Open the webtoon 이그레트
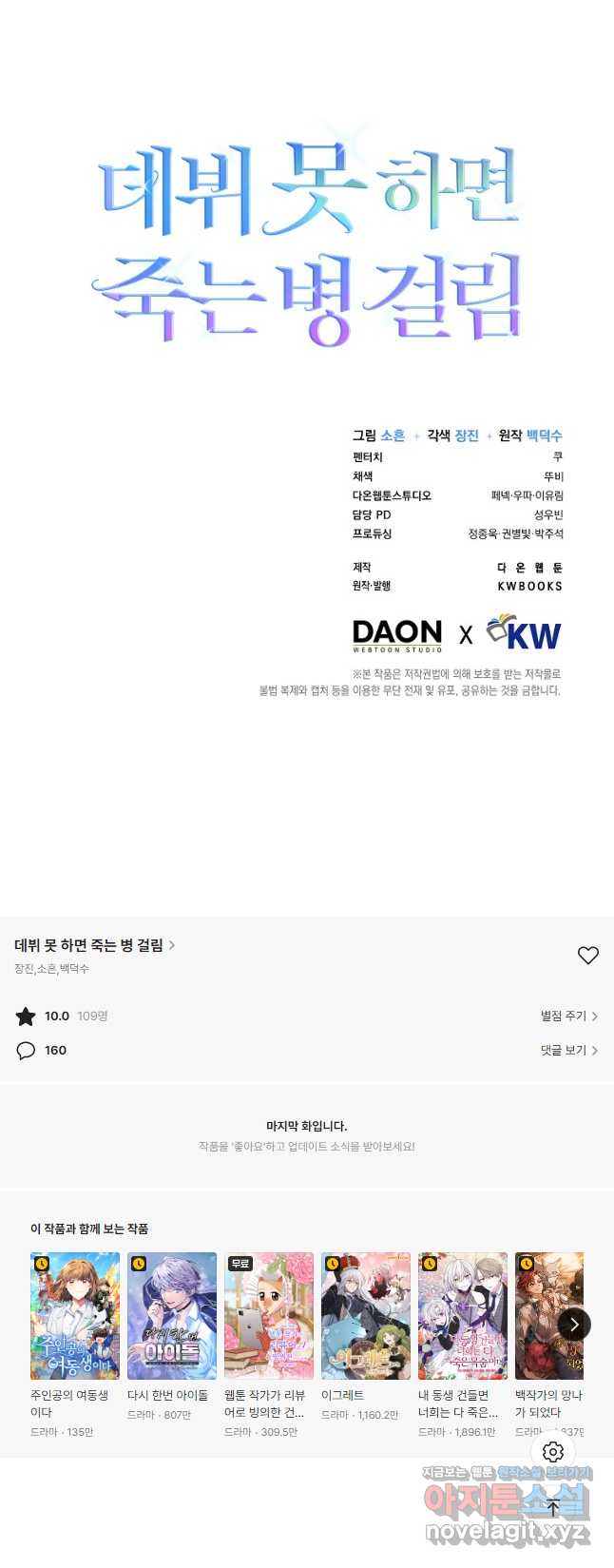Image resolution: width=614 pixels, height=1568 pixels. click(x=366, y=1316)
